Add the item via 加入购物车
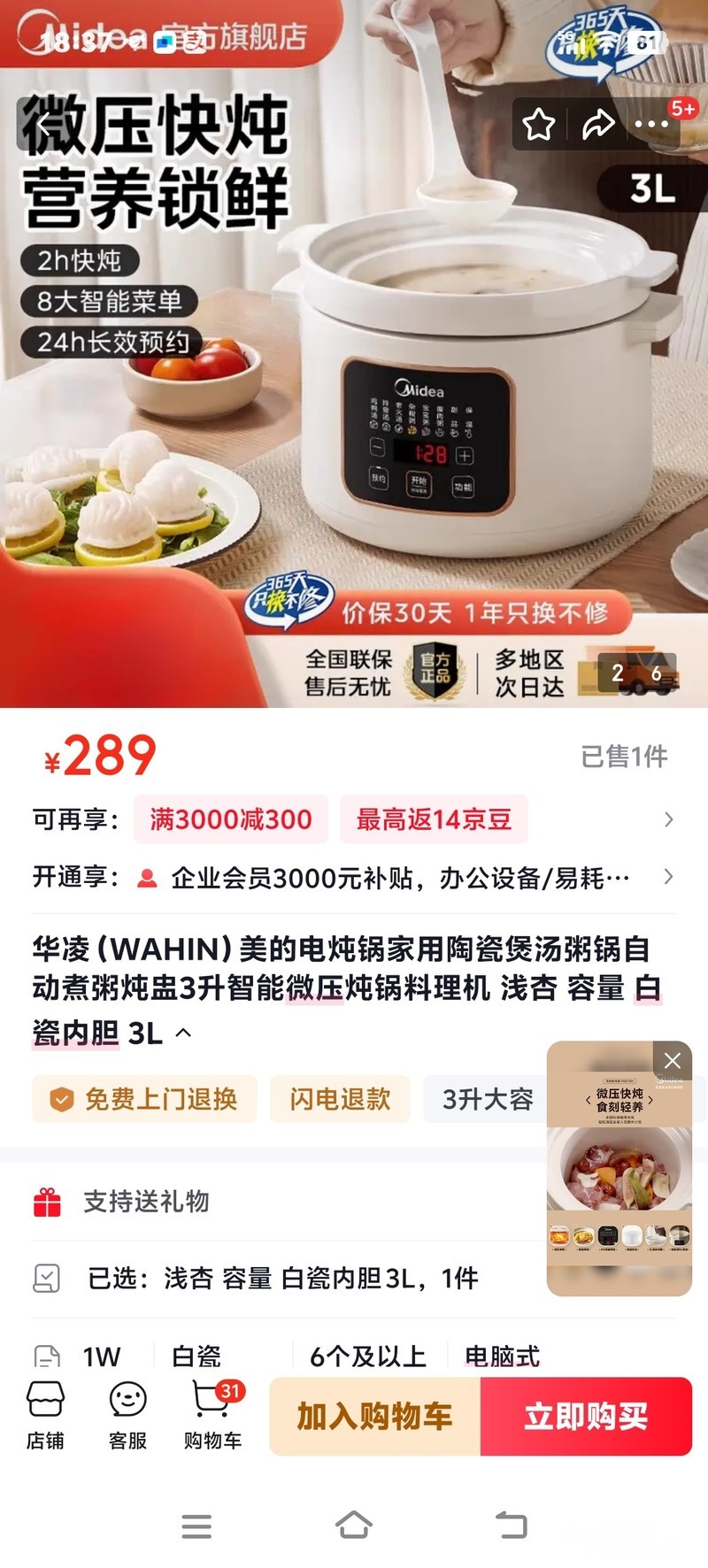Image resolution: width=708 pixels, height=1568 pixels. point(374,1416)
